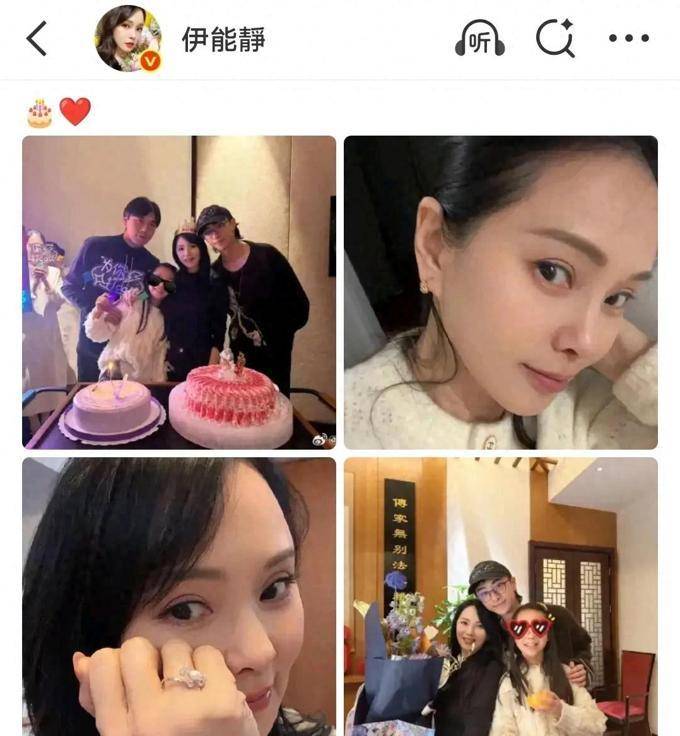Tap the username 伊能静
This screenshot has height=736, width=680.
point(223,40)
